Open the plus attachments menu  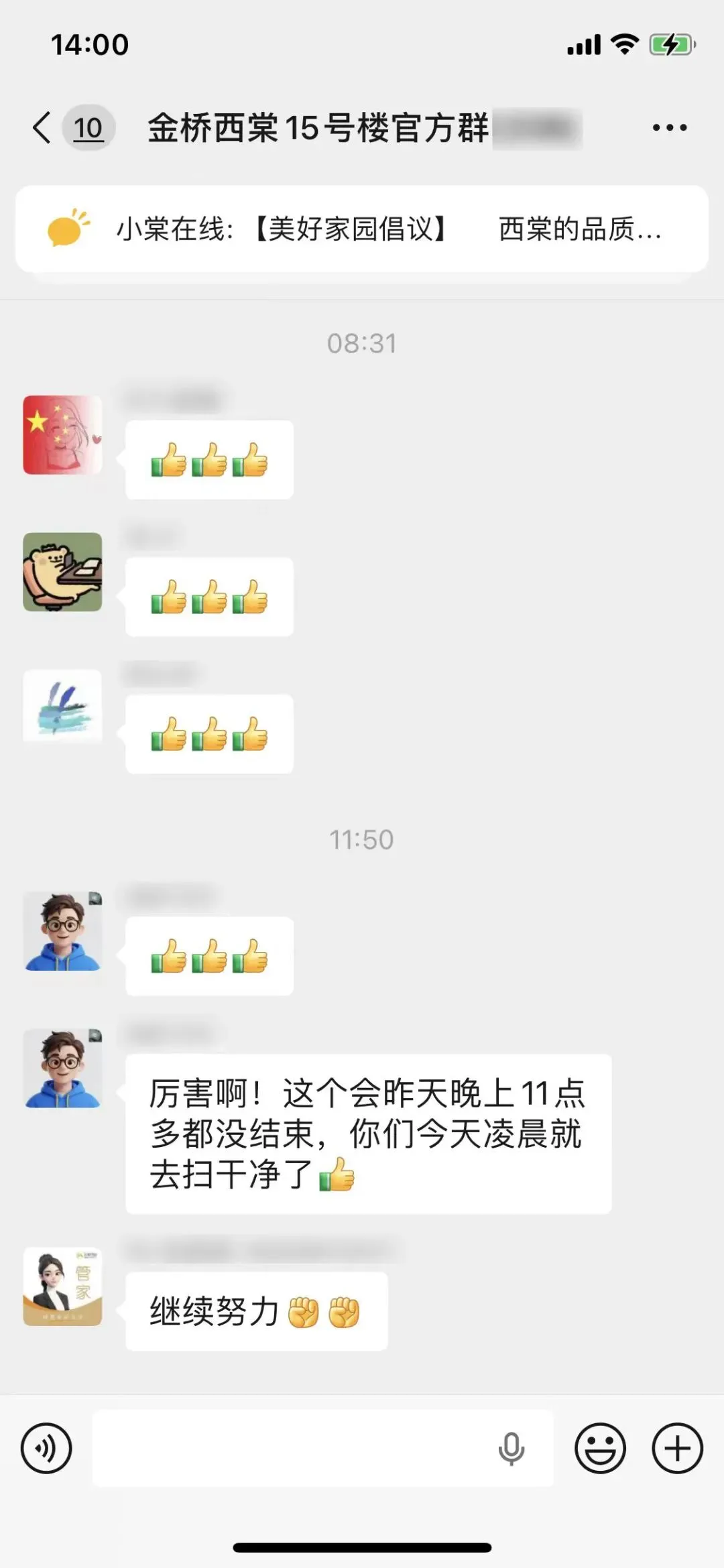(677, 1448)
